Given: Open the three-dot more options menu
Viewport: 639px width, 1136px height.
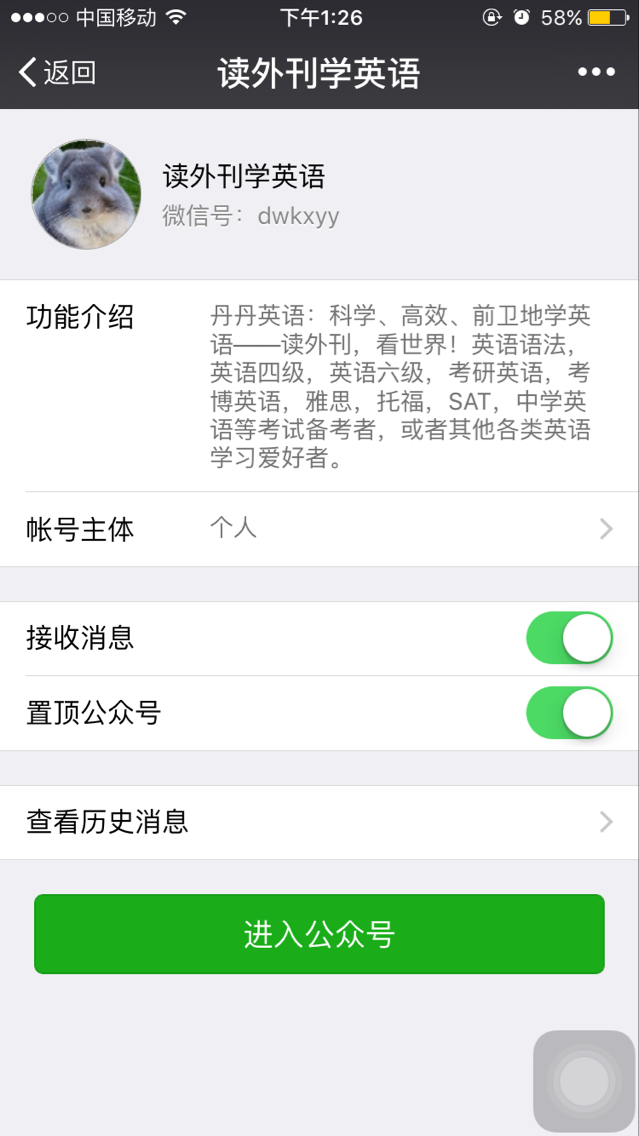Looking at the screenshot, I should [x=596, y=72].
